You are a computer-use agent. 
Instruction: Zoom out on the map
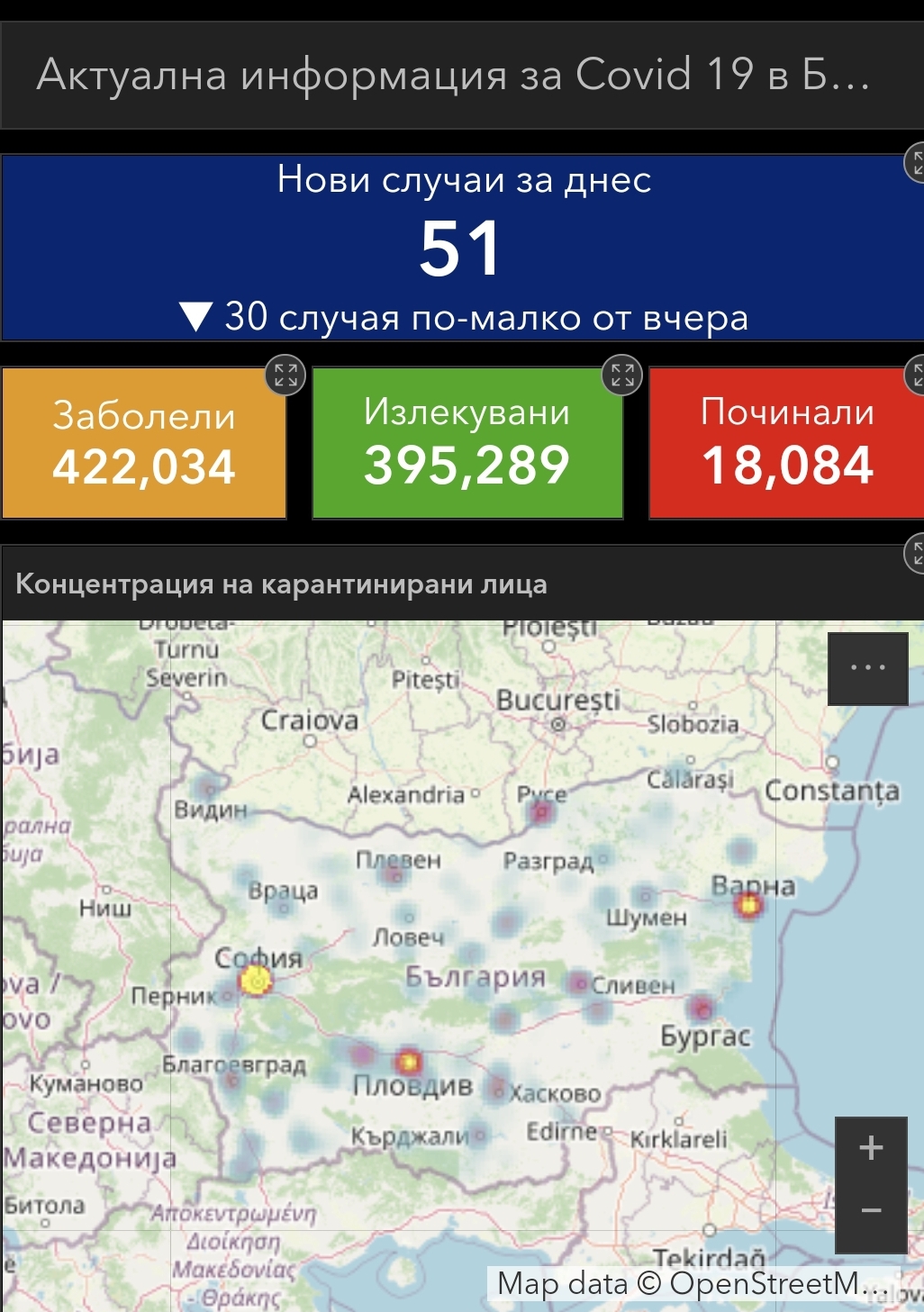[x=871, y=1212]
